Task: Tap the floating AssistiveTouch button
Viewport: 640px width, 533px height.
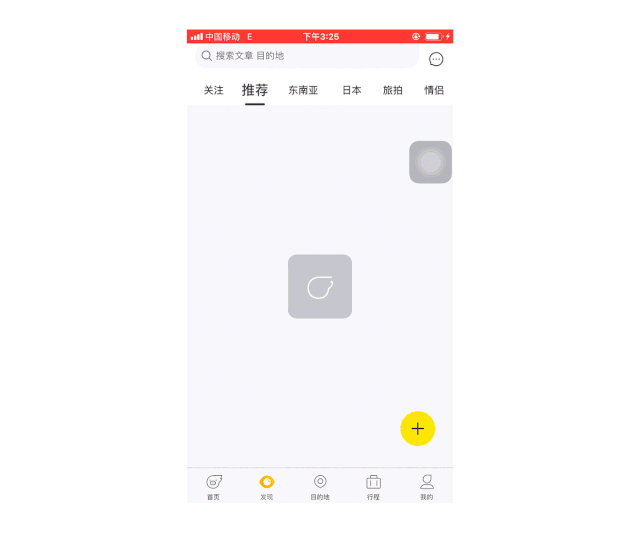Action: [430, 162]
